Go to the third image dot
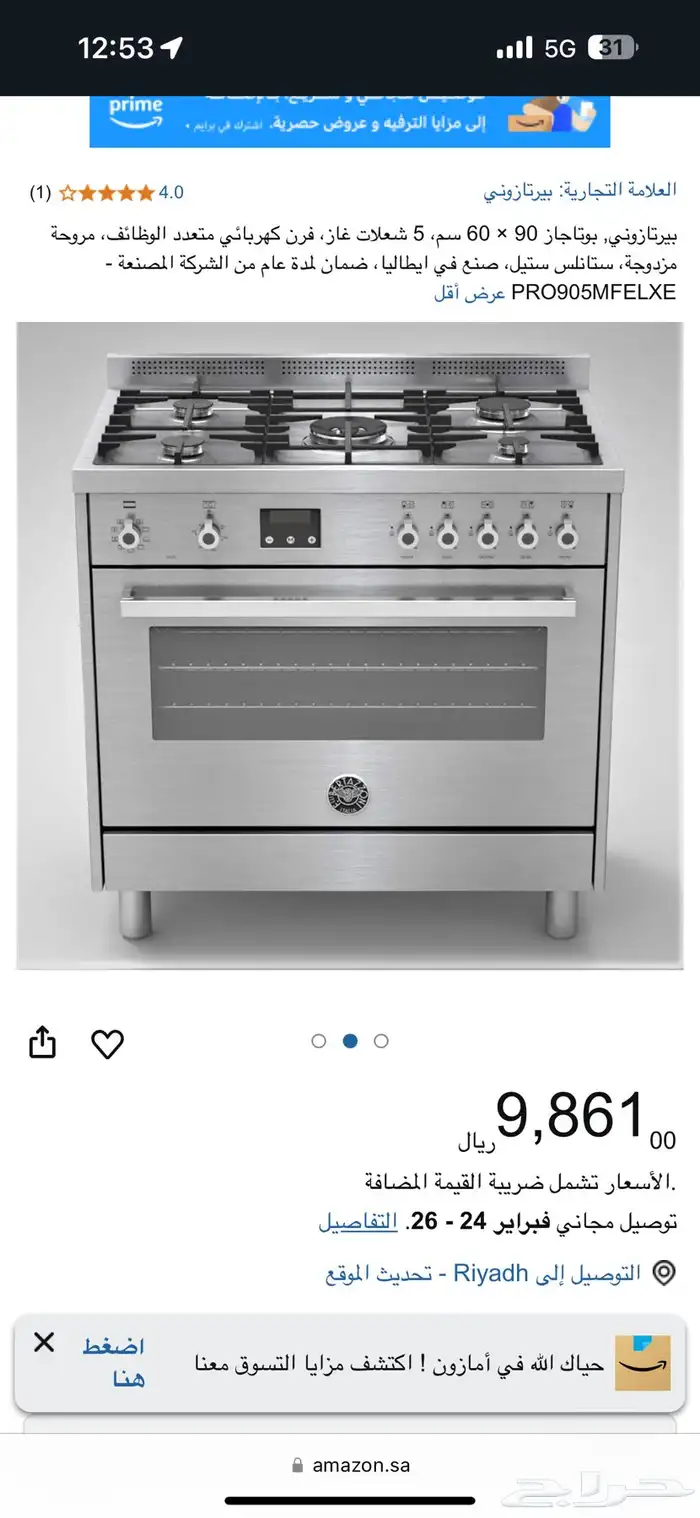Screen dimensions: 700x1518 [x=381, y=1041]
